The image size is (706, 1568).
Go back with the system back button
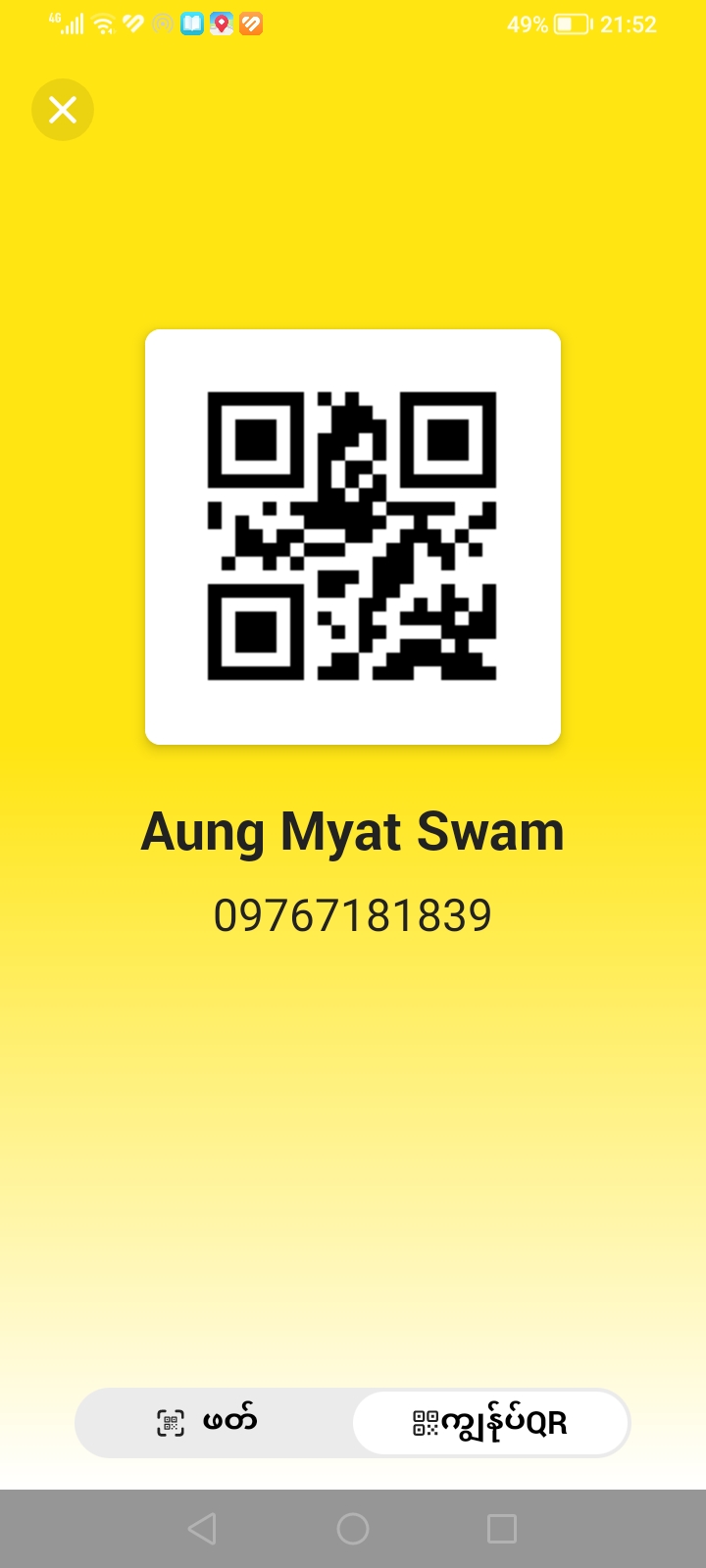click(202, 1529)
